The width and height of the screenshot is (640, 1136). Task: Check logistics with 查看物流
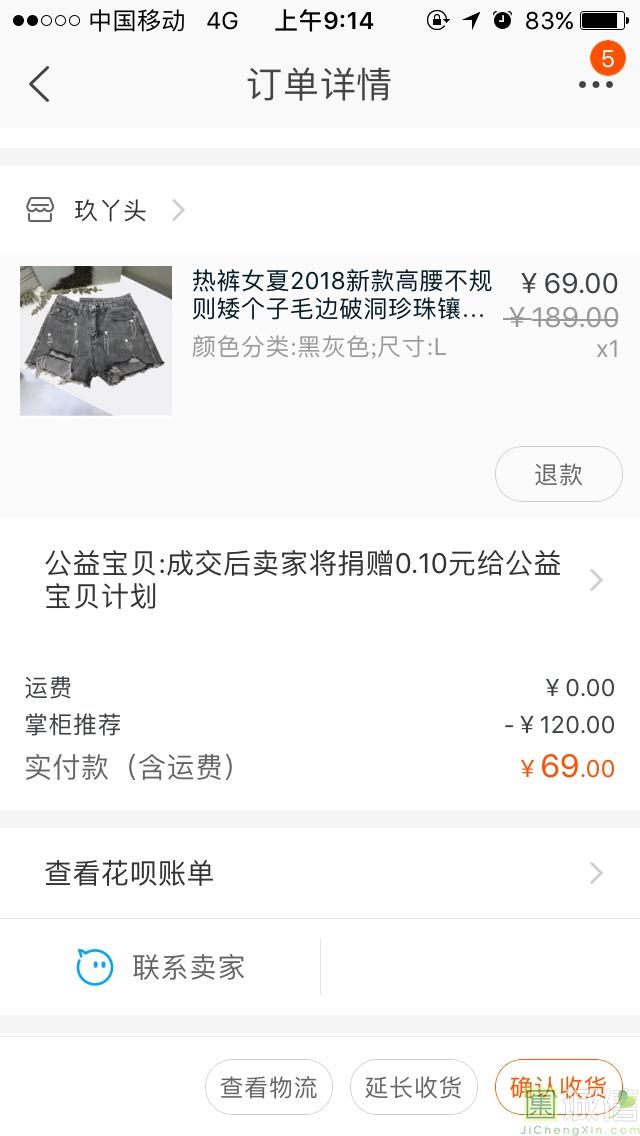click(x=269, y=1087)
